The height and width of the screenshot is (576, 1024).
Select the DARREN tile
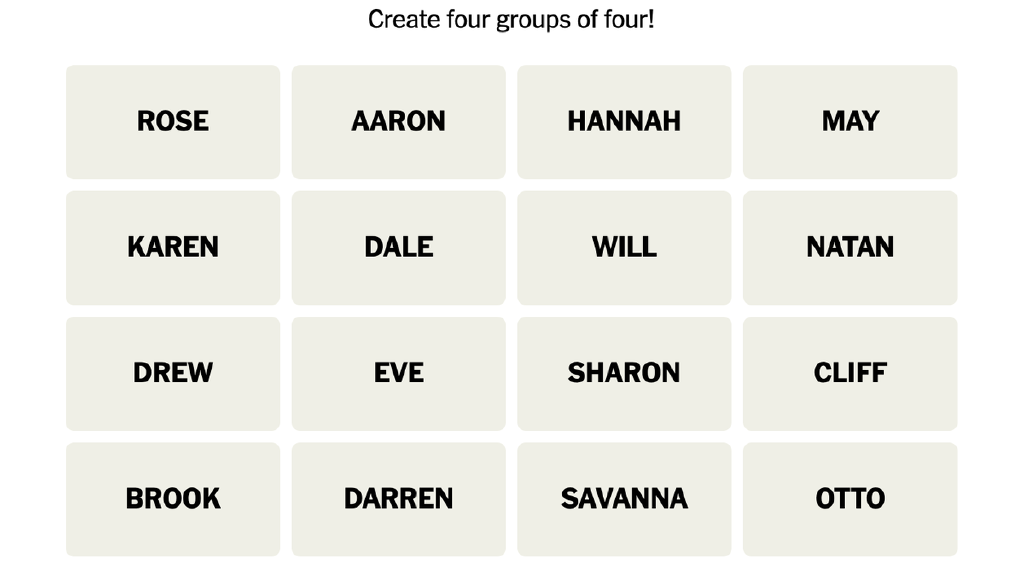click(x=398, y=499)
